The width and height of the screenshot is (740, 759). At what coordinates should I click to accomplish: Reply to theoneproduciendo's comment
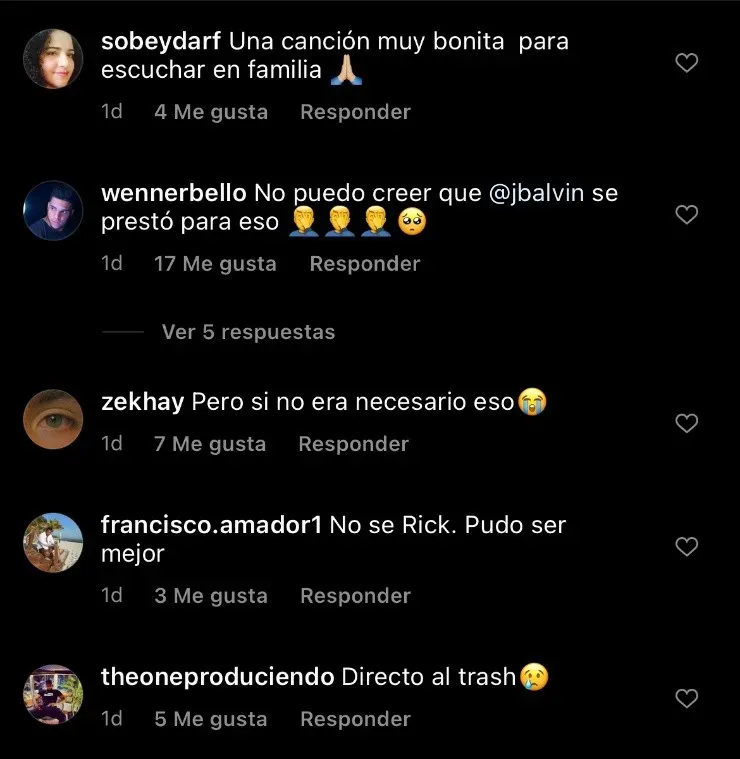coord(355,719)
